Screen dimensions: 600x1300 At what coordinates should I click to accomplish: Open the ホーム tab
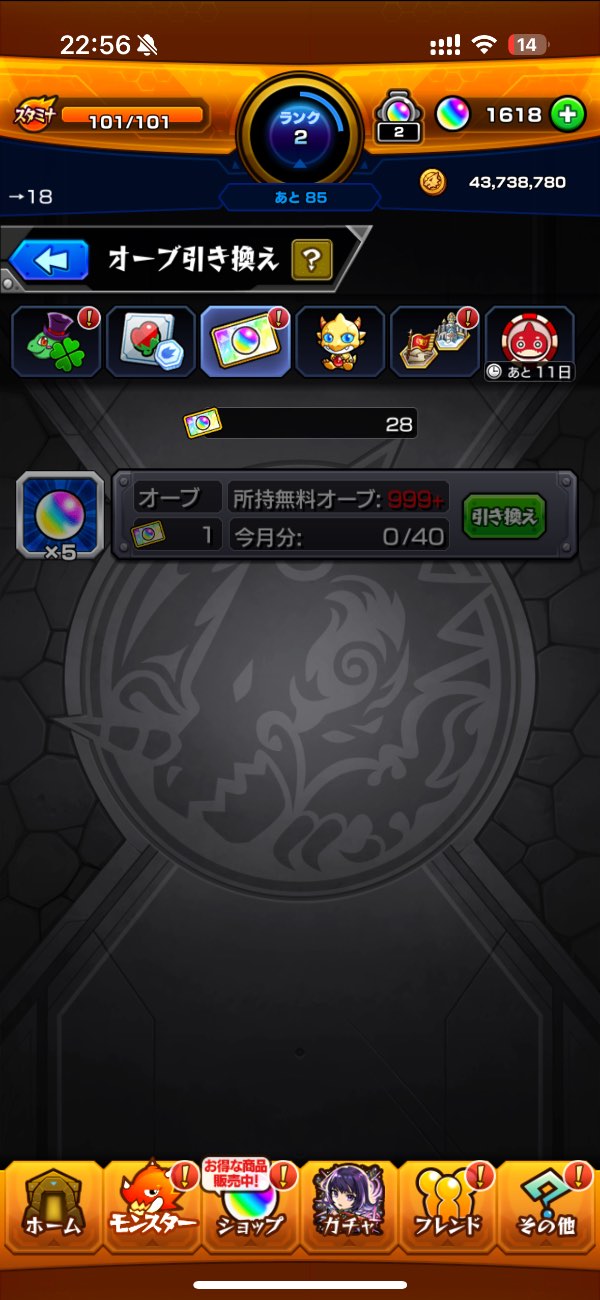(x=52, y=1212)
